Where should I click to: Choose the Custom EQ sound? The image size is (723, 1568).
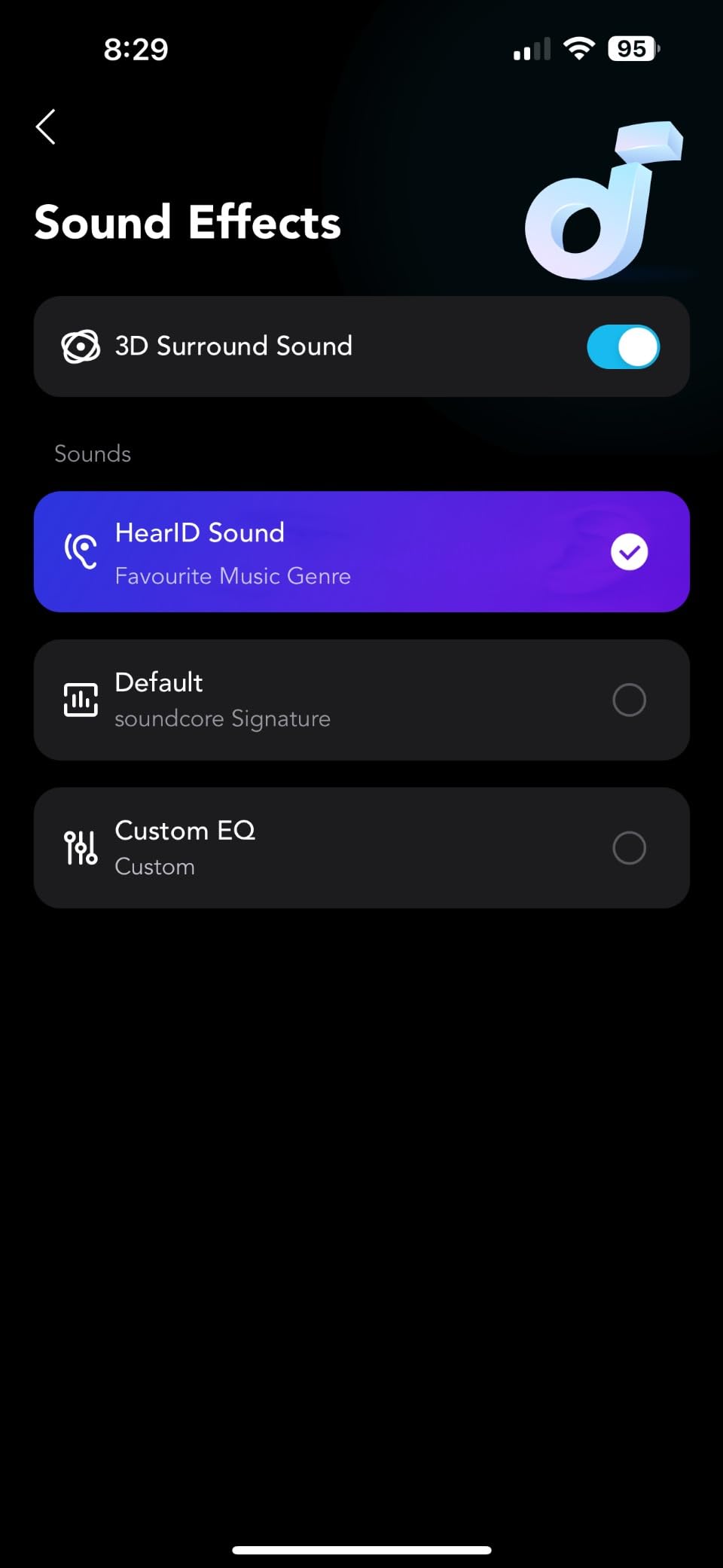pos(361,848)
